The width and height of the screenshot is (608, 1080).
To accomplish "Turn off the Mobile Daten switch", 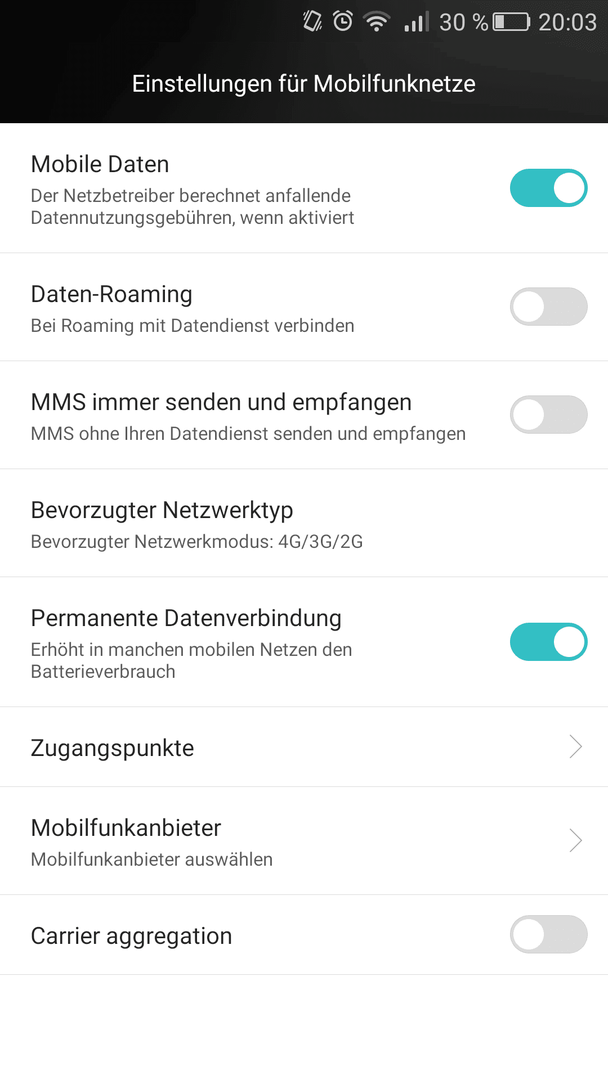I will 548,188.
